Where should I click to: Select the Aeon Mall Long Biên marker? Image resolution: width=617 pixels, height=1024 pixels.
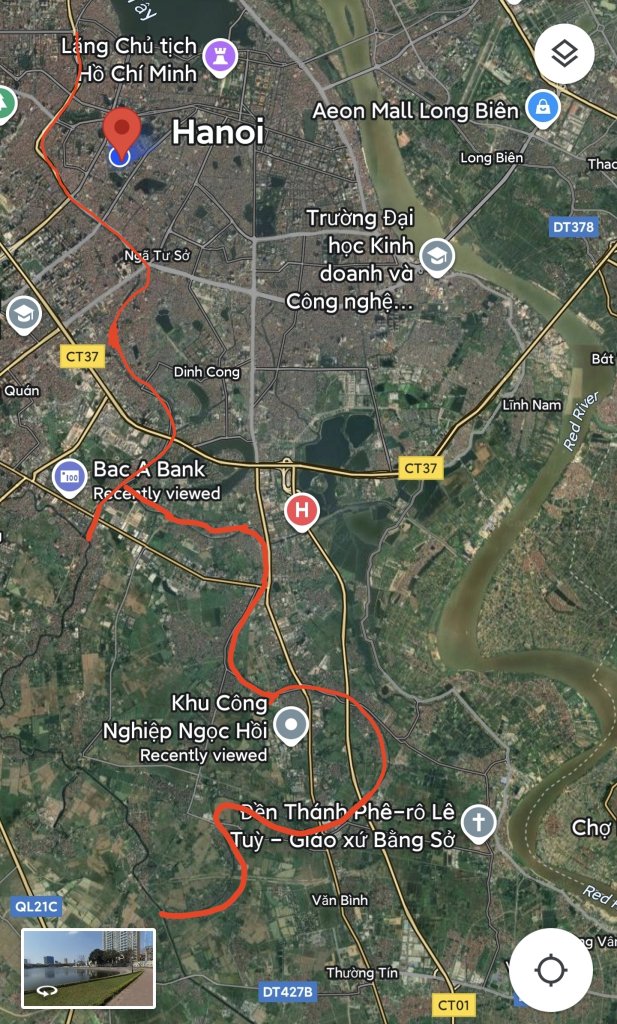tap(542, 108)
